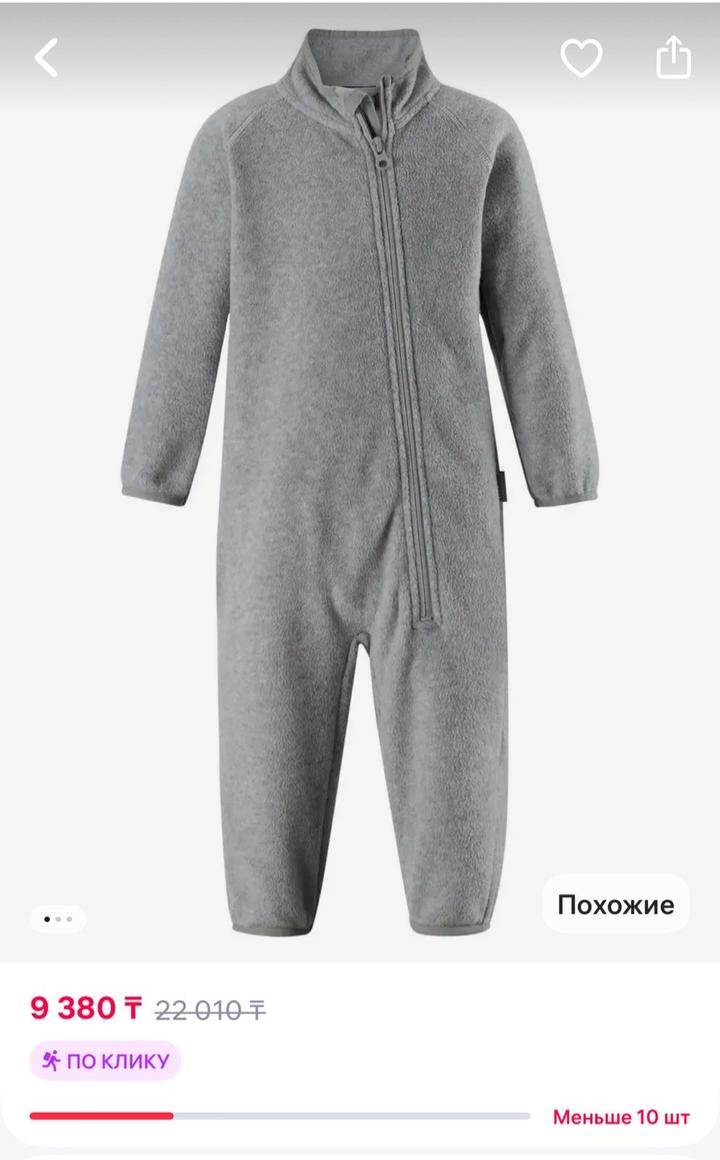Add product to favorites with the heart

coord(581,58)
